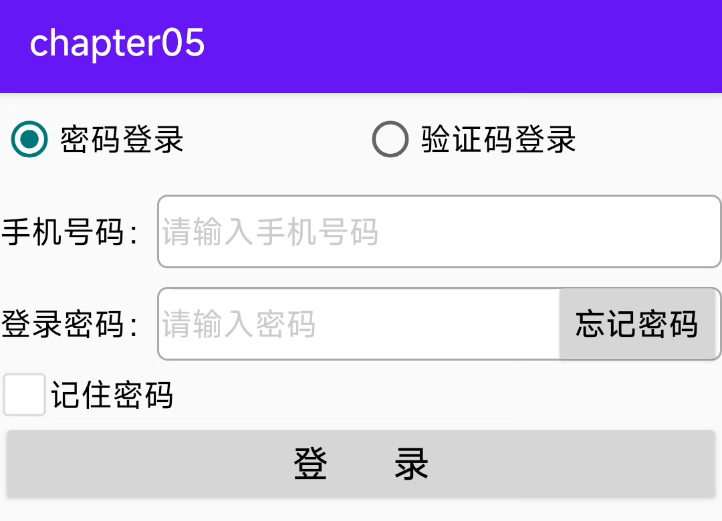Switch to 验证码登录 login option

pos(390,139)
